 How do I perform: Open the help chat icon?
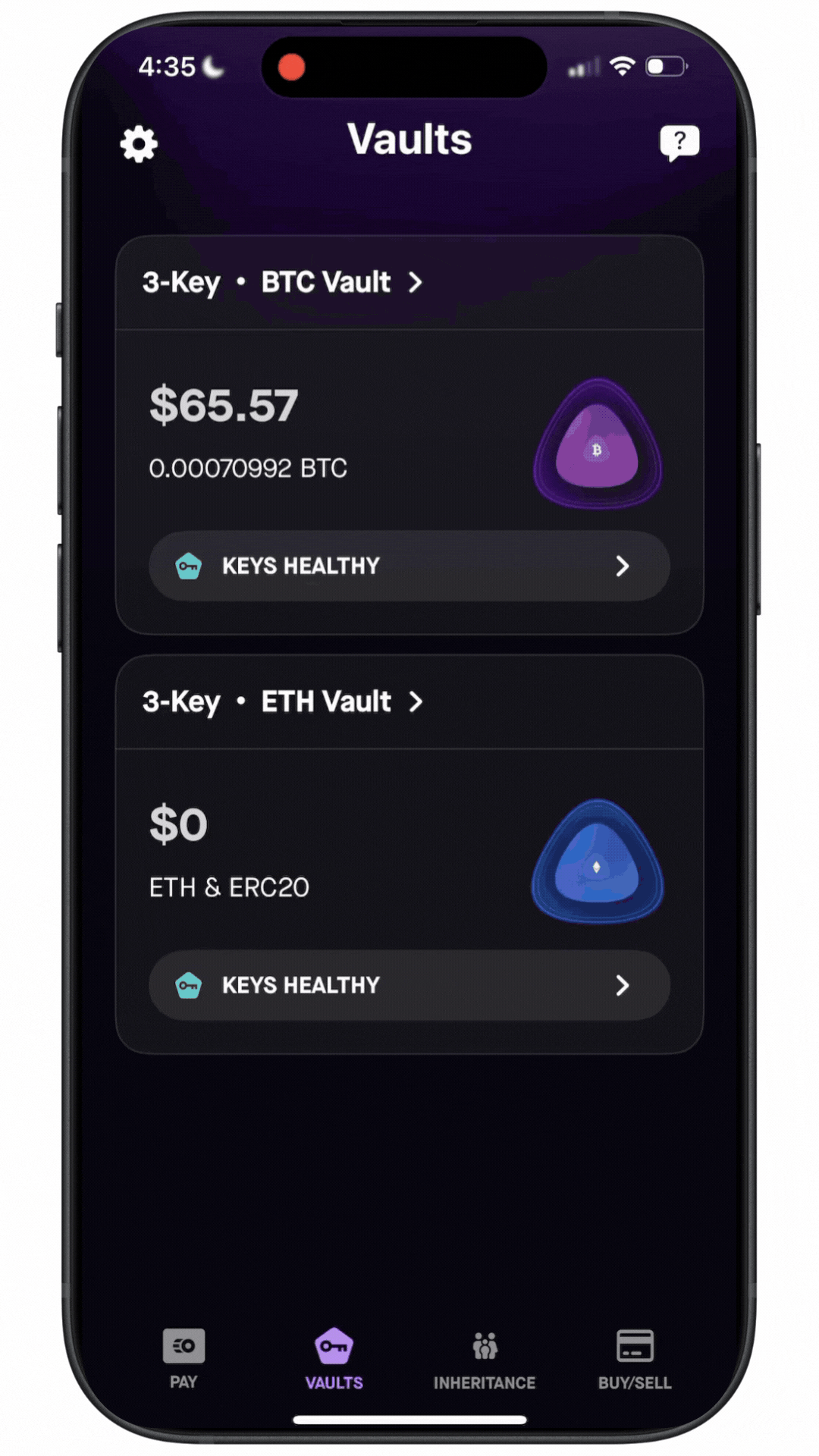pos(679,143)
